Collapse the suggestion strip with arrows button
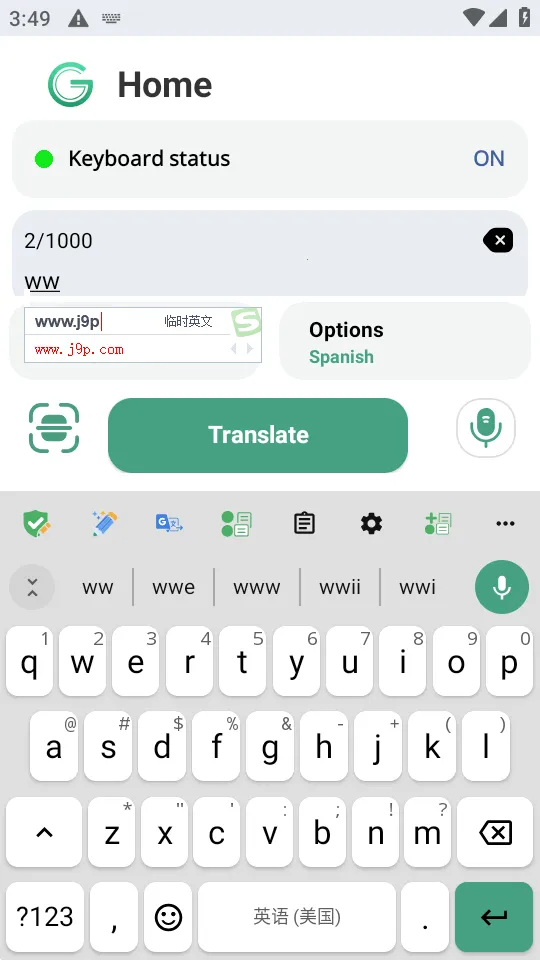The image size is (540, 960). click(32, 587)
